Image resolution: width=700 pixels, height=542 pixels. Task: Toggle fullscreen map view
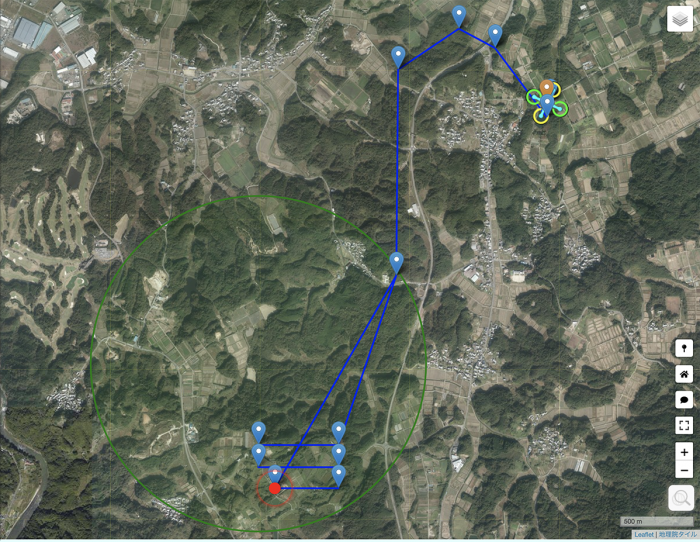[684, 426]
